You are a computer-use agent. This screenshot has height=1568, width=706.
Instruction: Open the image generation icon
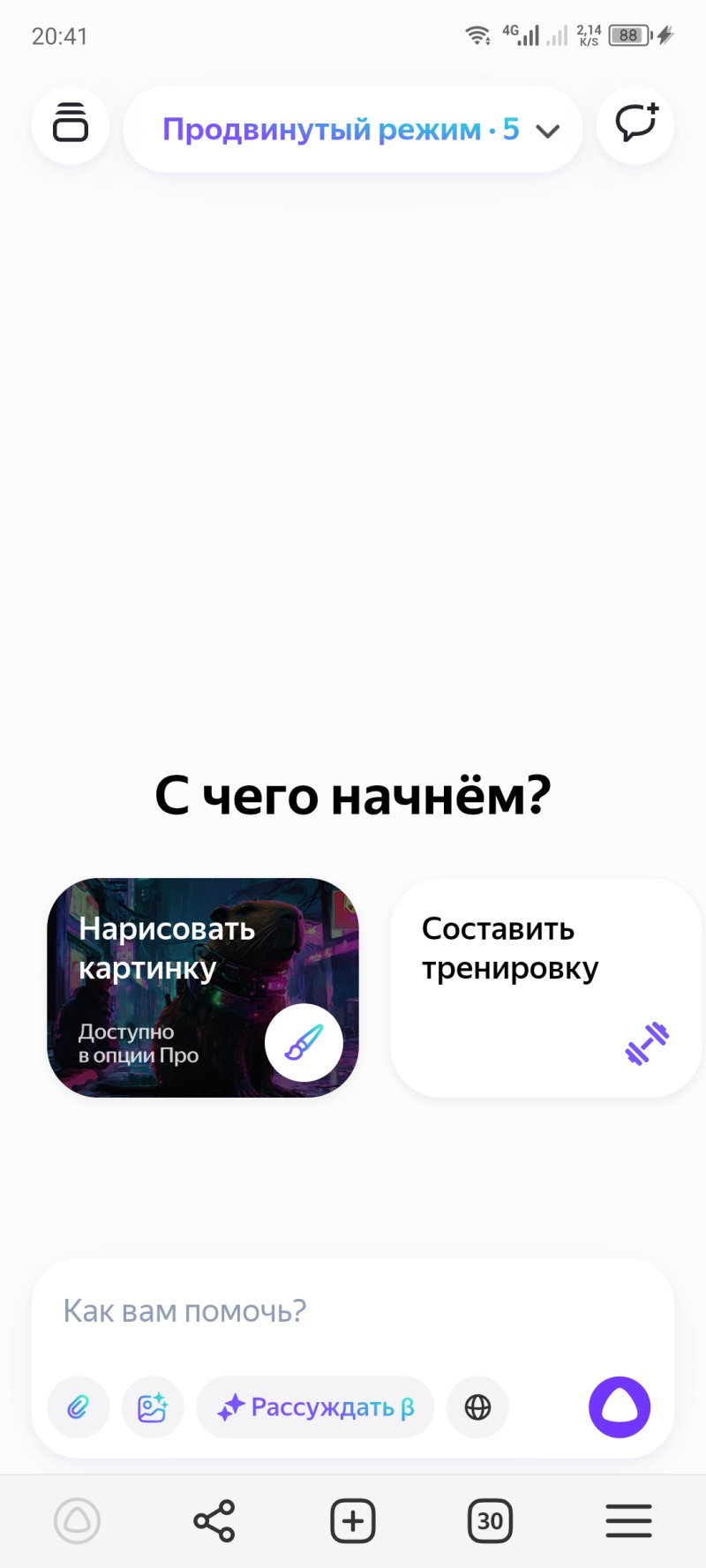tap(153, 1407)
